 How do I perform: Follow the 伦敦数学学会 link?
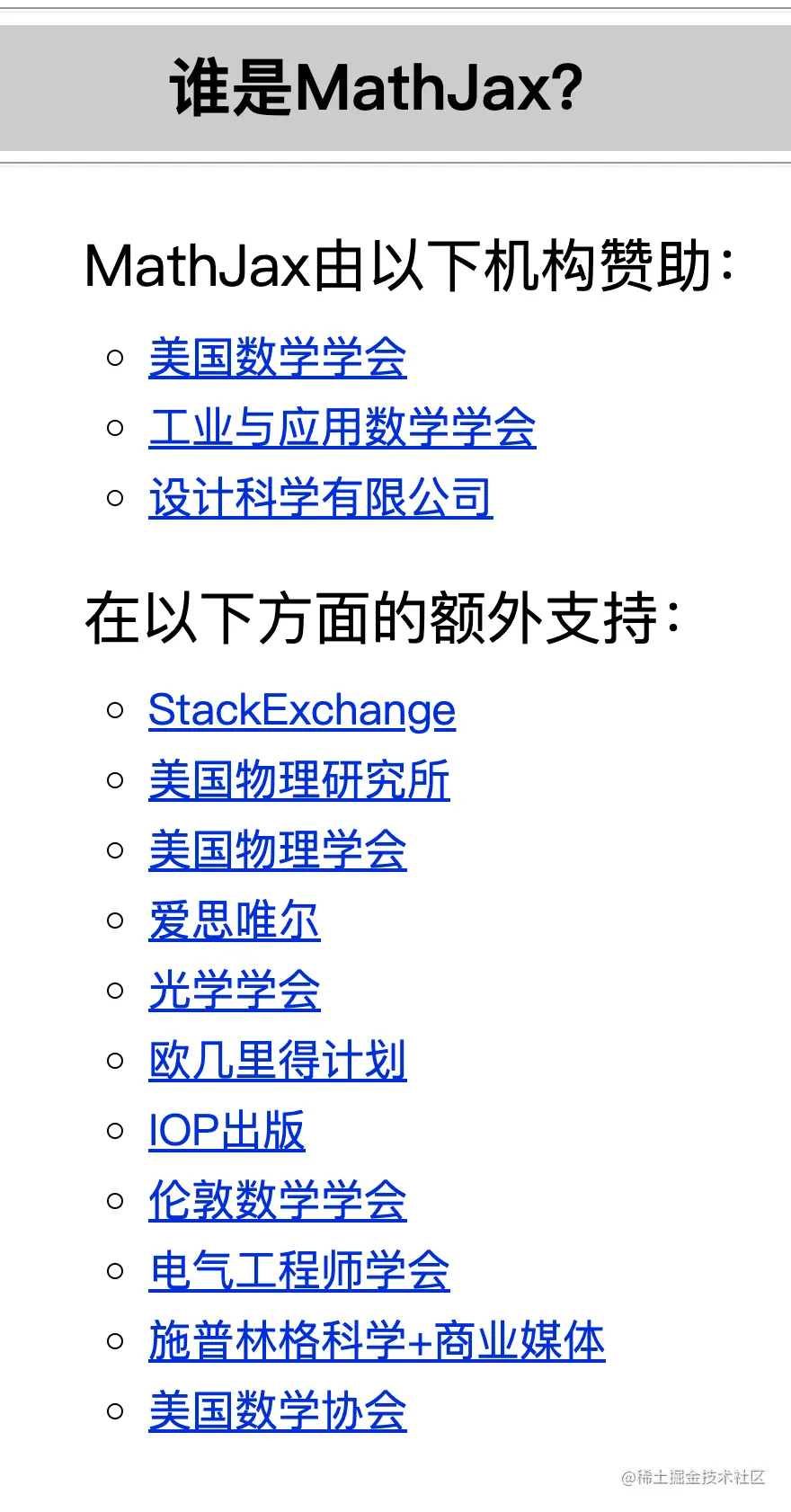[x=278, y=1201]
